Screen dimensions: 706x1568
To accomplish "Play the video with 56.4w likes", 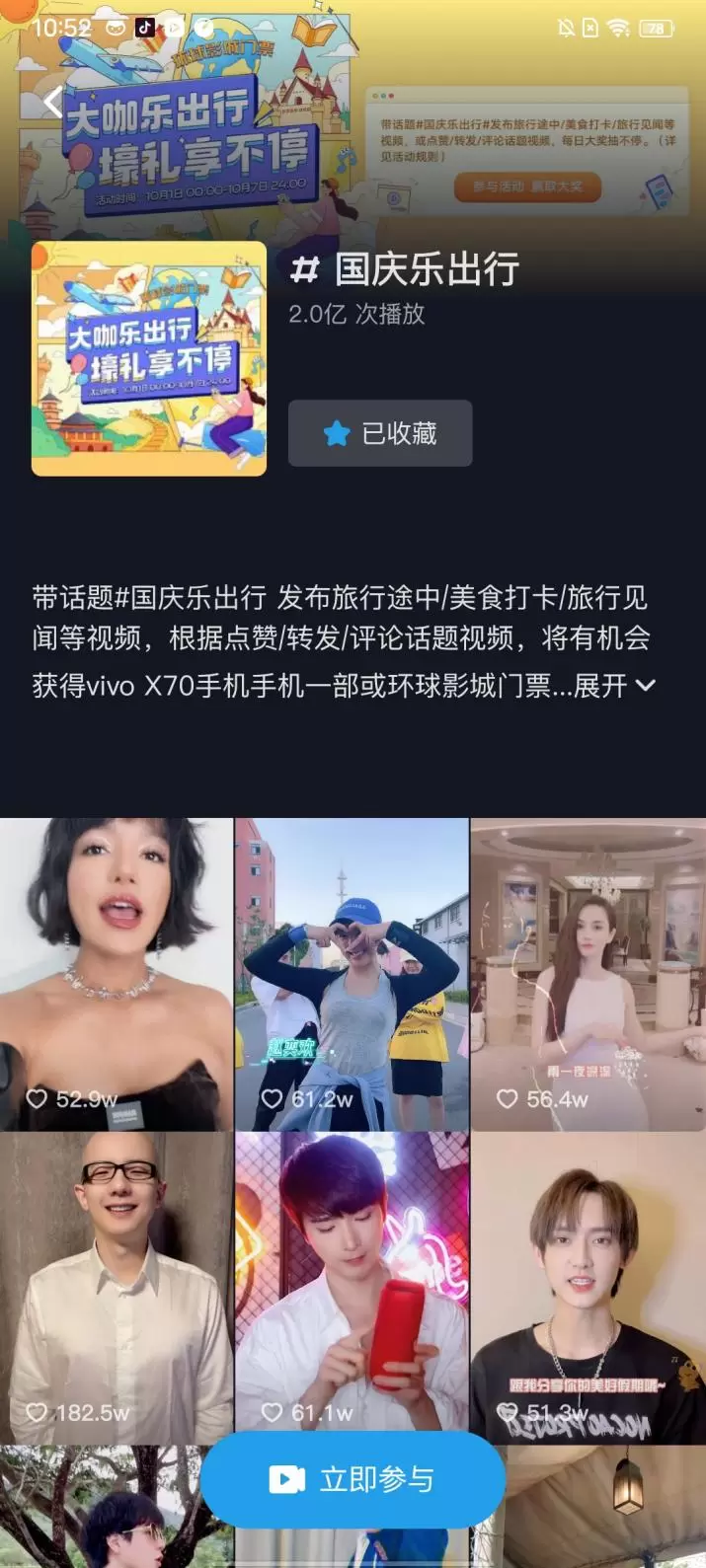I will coord(588,973).
